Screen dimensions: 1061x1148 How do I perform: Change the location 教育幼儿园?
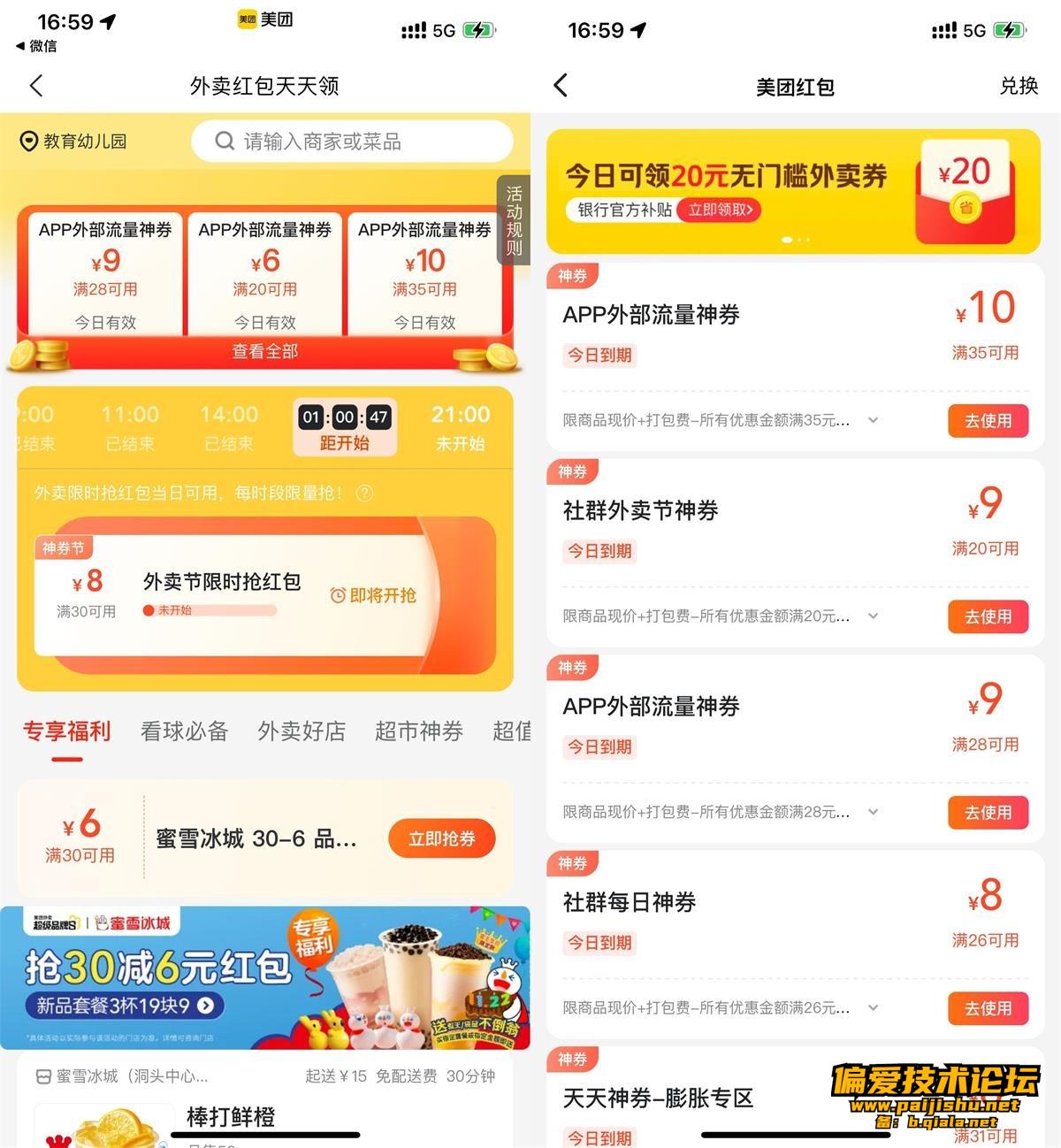(x=74, y=142)
